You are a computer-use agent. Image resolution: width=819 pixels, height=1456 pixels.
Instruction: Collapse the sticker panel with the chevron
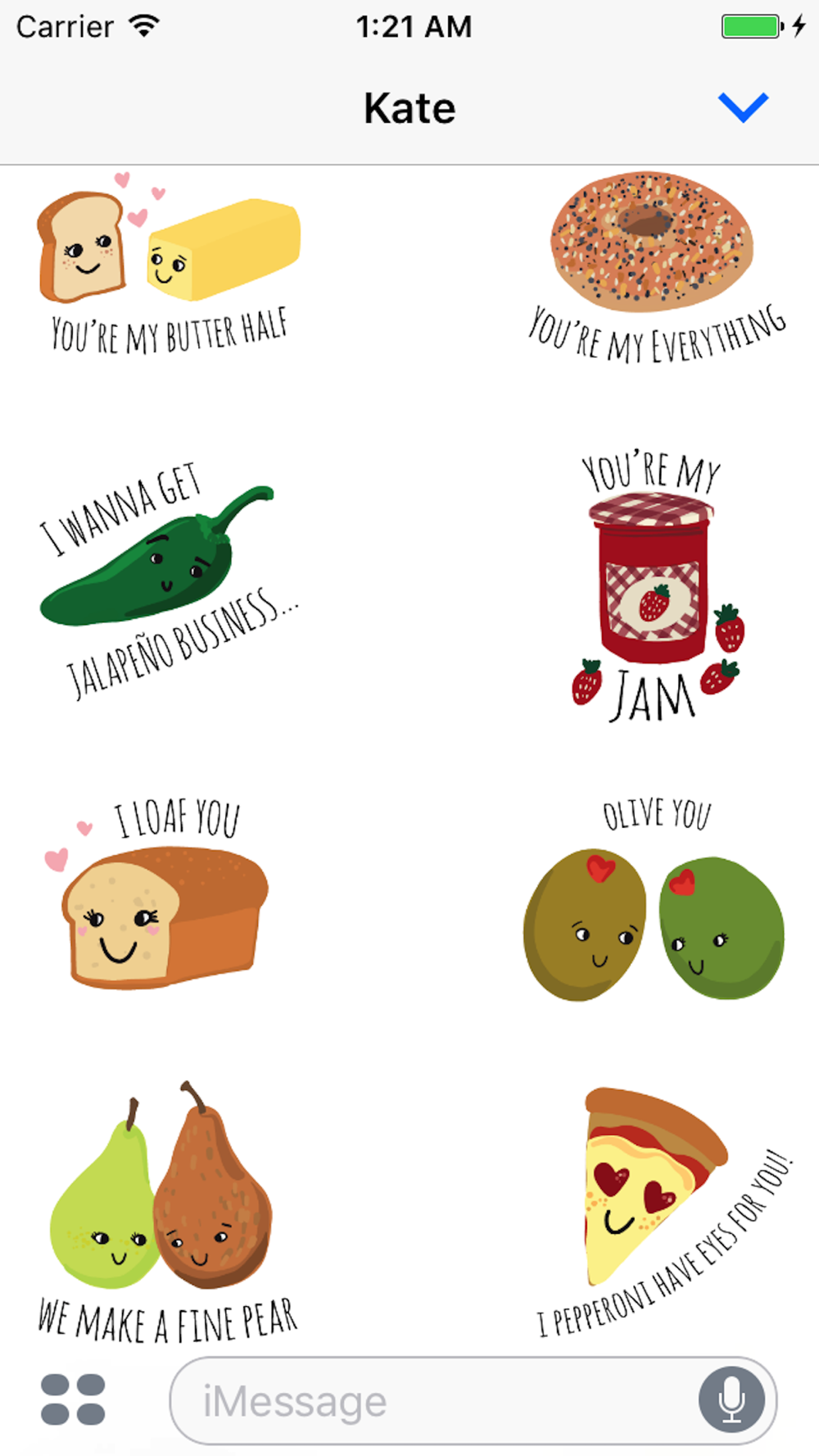743,107
